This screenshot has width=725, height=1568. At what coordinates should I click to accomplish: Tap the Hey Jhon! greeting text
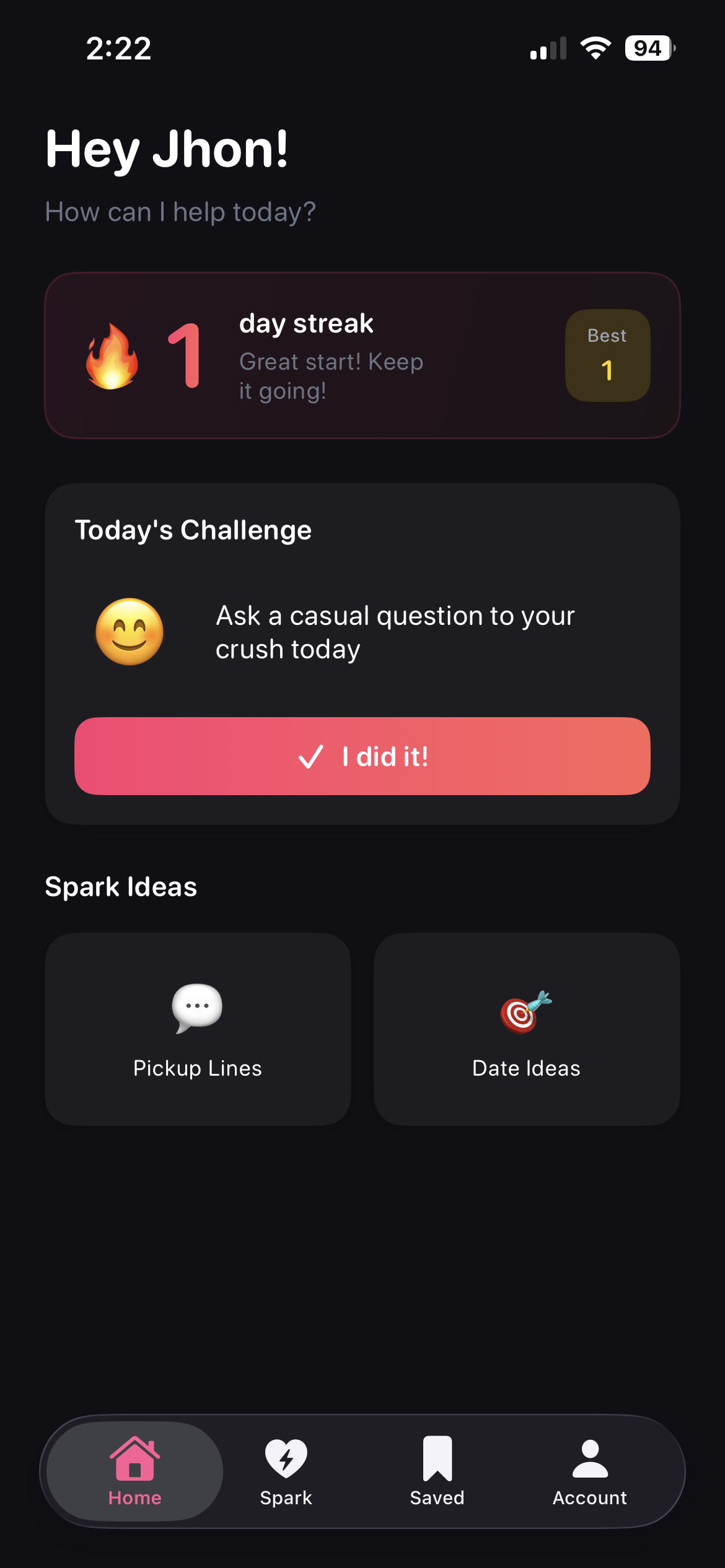coord(166,147)
